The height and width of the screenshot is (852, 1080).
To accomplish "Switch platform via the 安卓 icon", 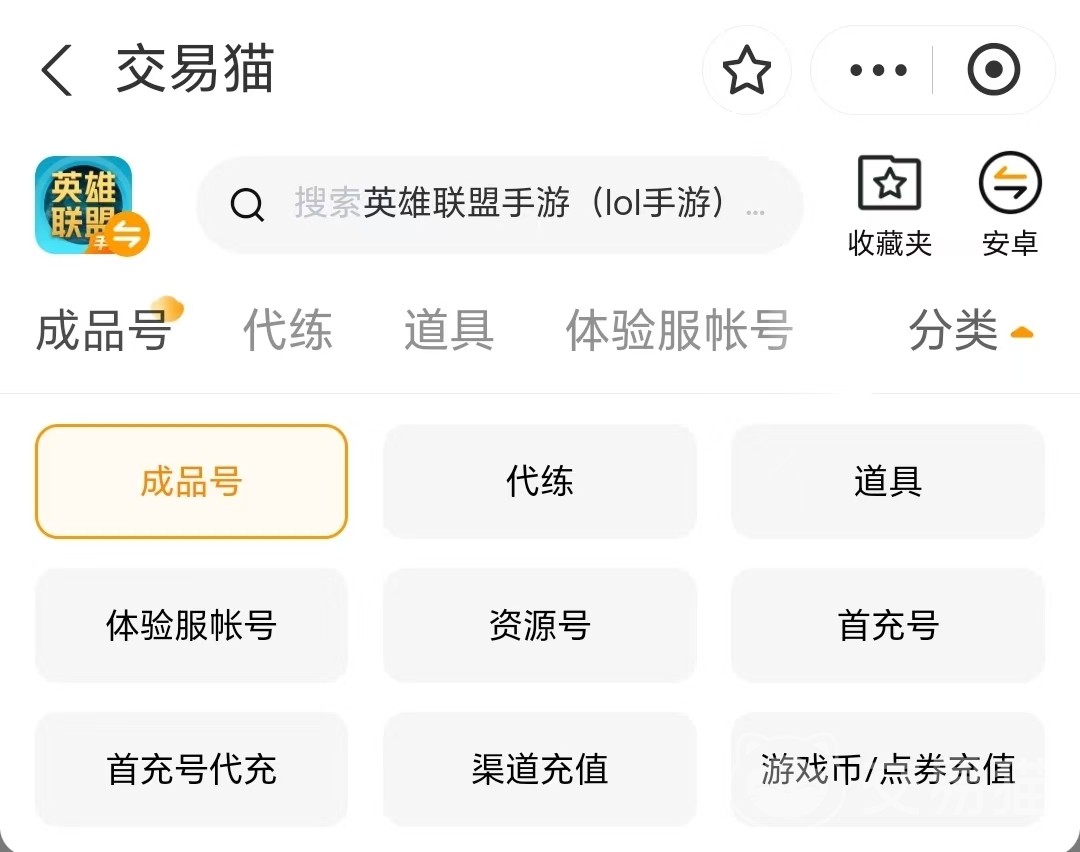I will coord(1010,204).
